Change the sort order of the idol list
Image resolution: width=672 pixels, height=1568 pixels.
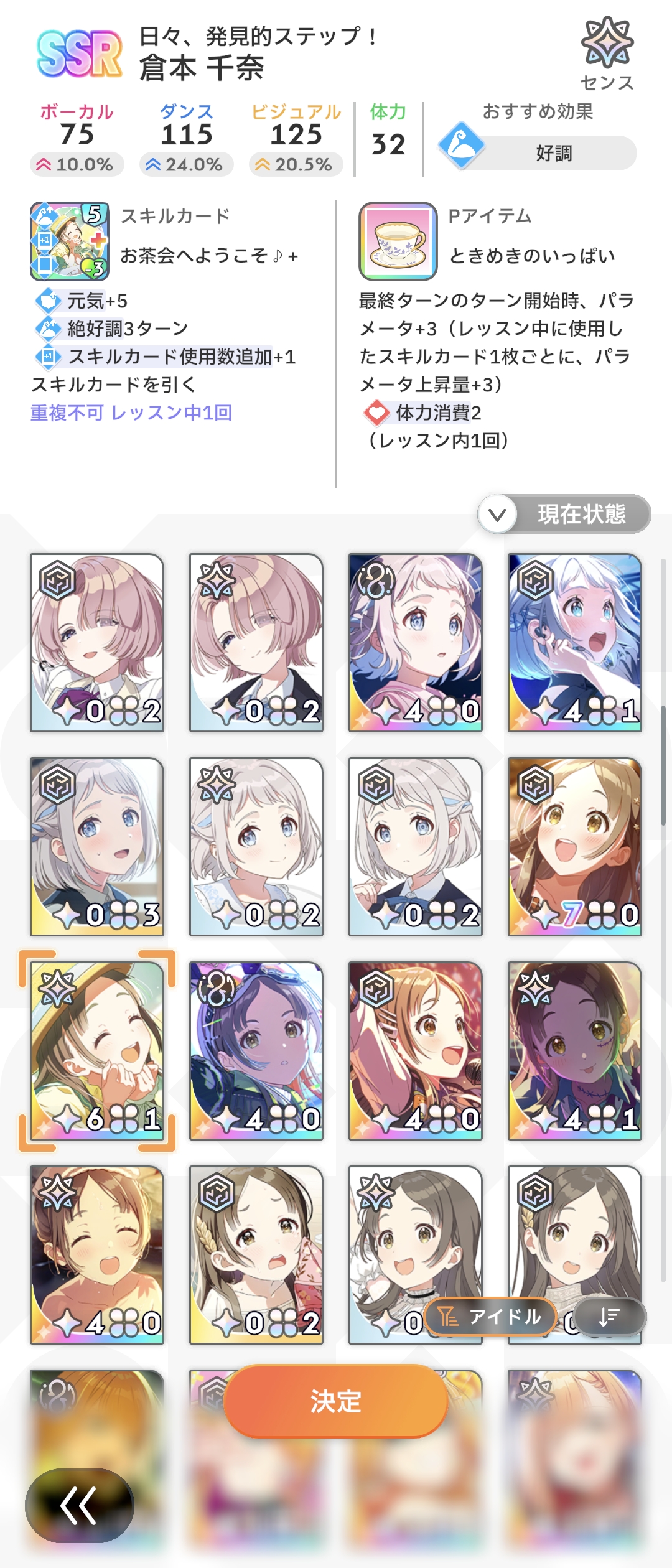609,1316
